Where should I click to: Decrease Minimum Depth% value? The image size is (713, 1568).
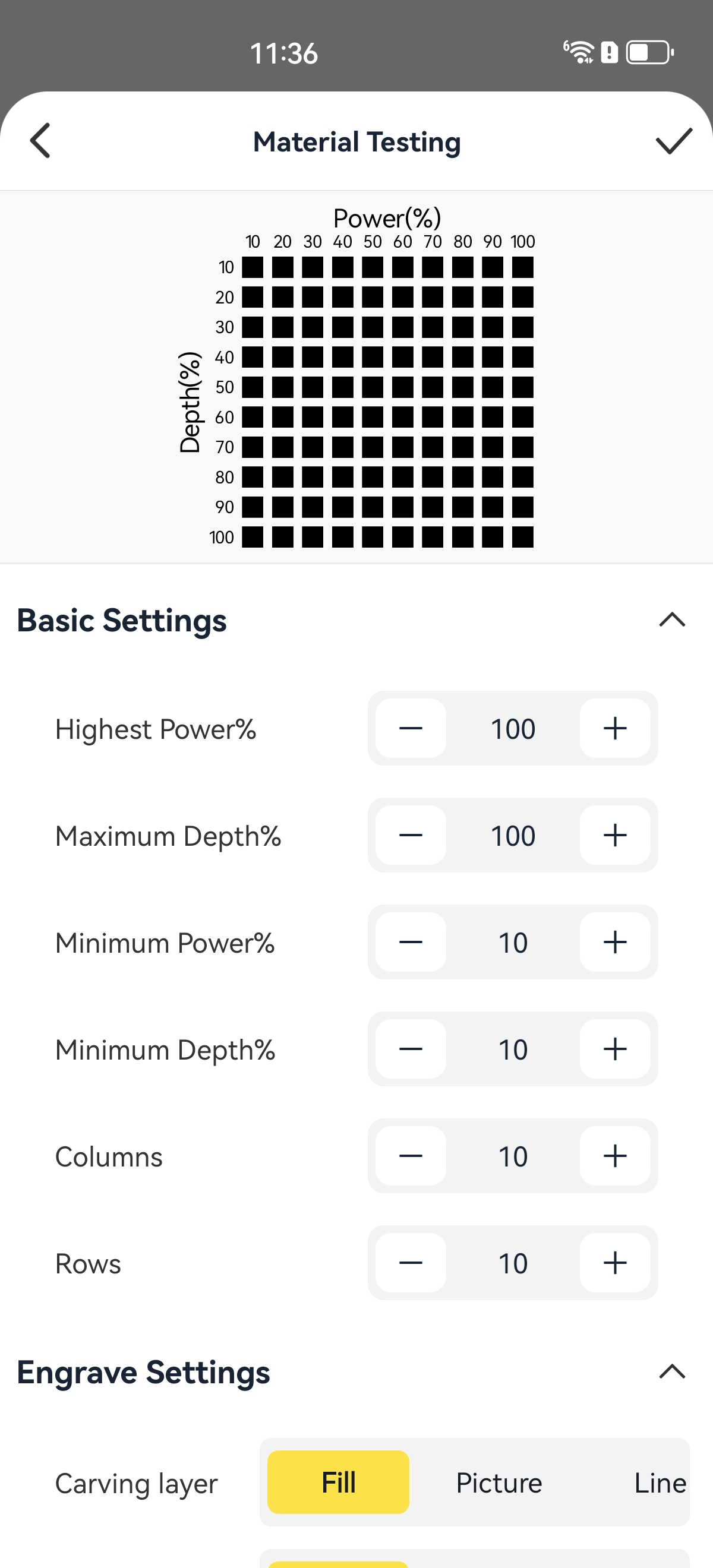[411, 1049]
